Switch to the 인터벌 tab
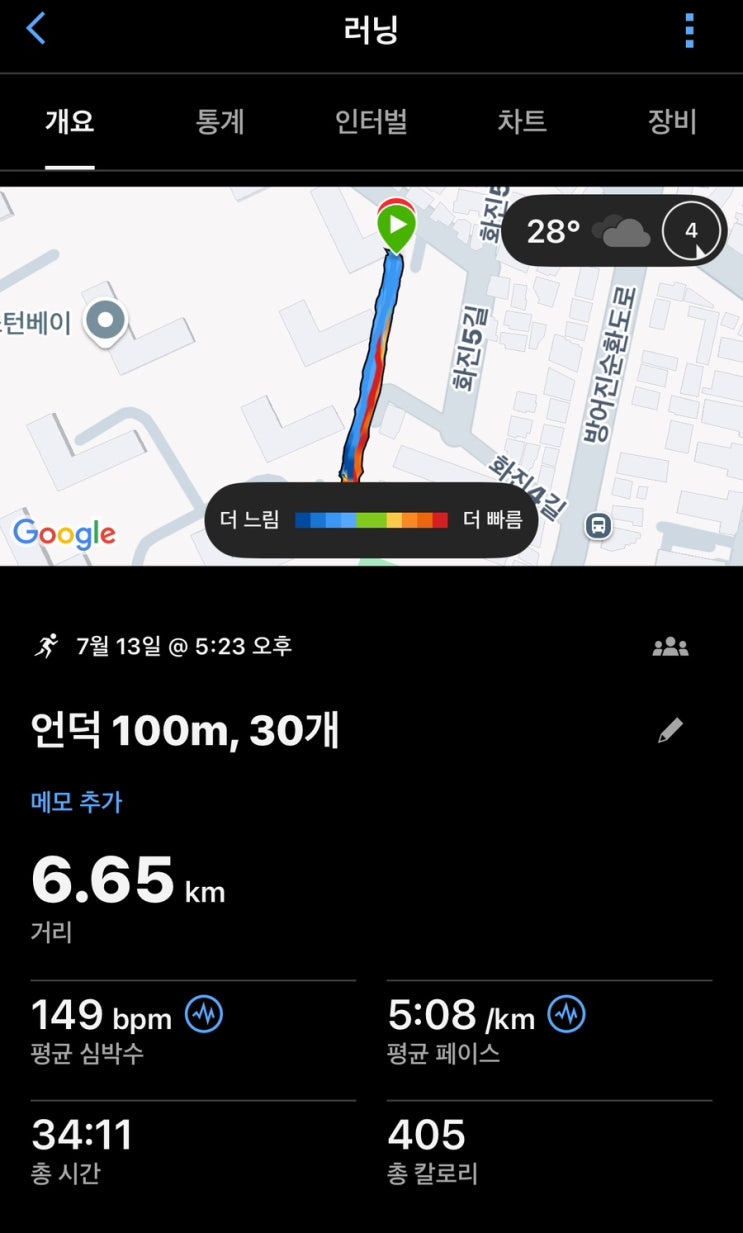The height and width of the screenshot is (1233, 743). click(x=371, y=122)
